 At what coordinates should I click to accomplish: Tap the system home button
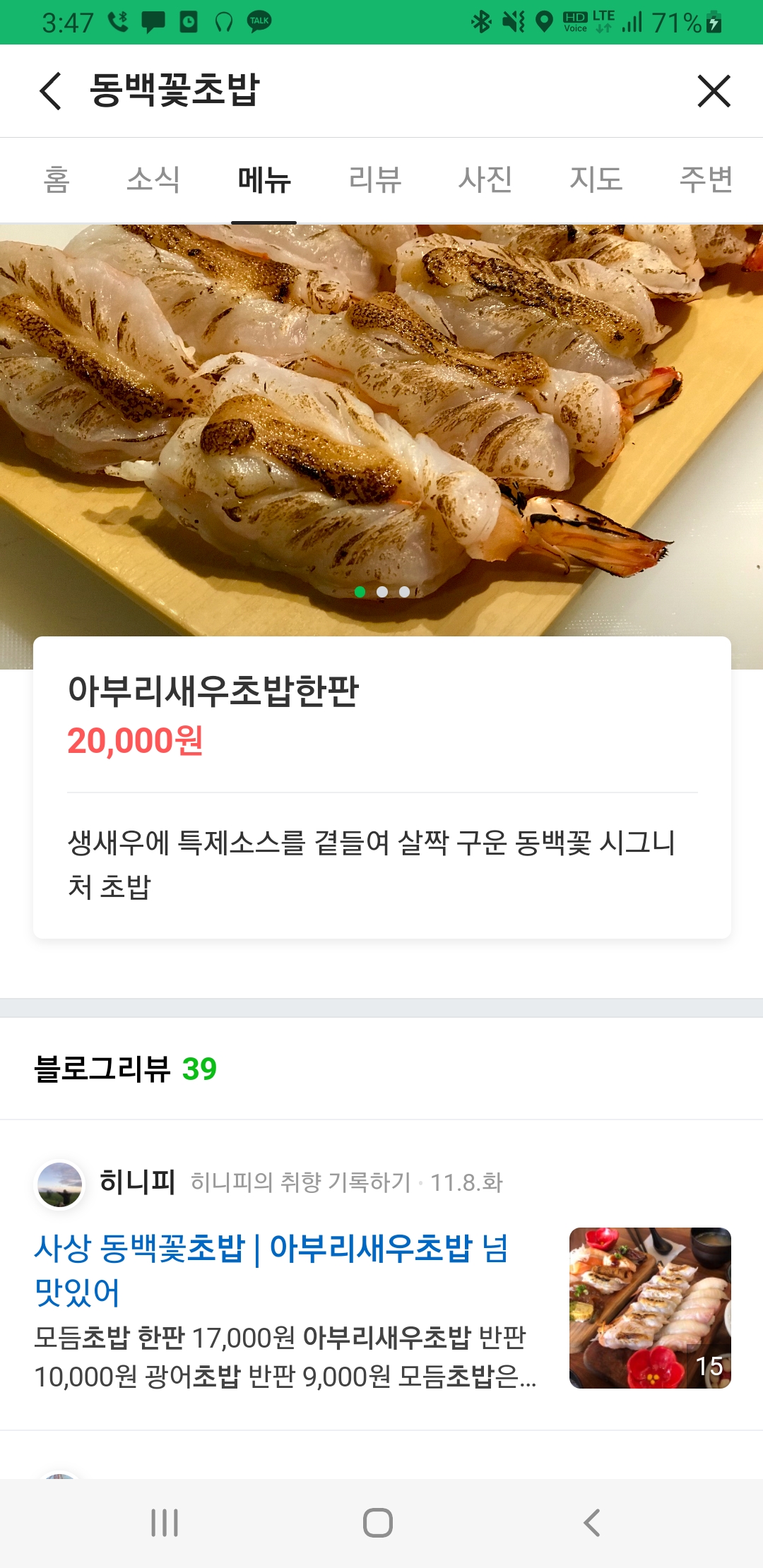[378, 1523]
